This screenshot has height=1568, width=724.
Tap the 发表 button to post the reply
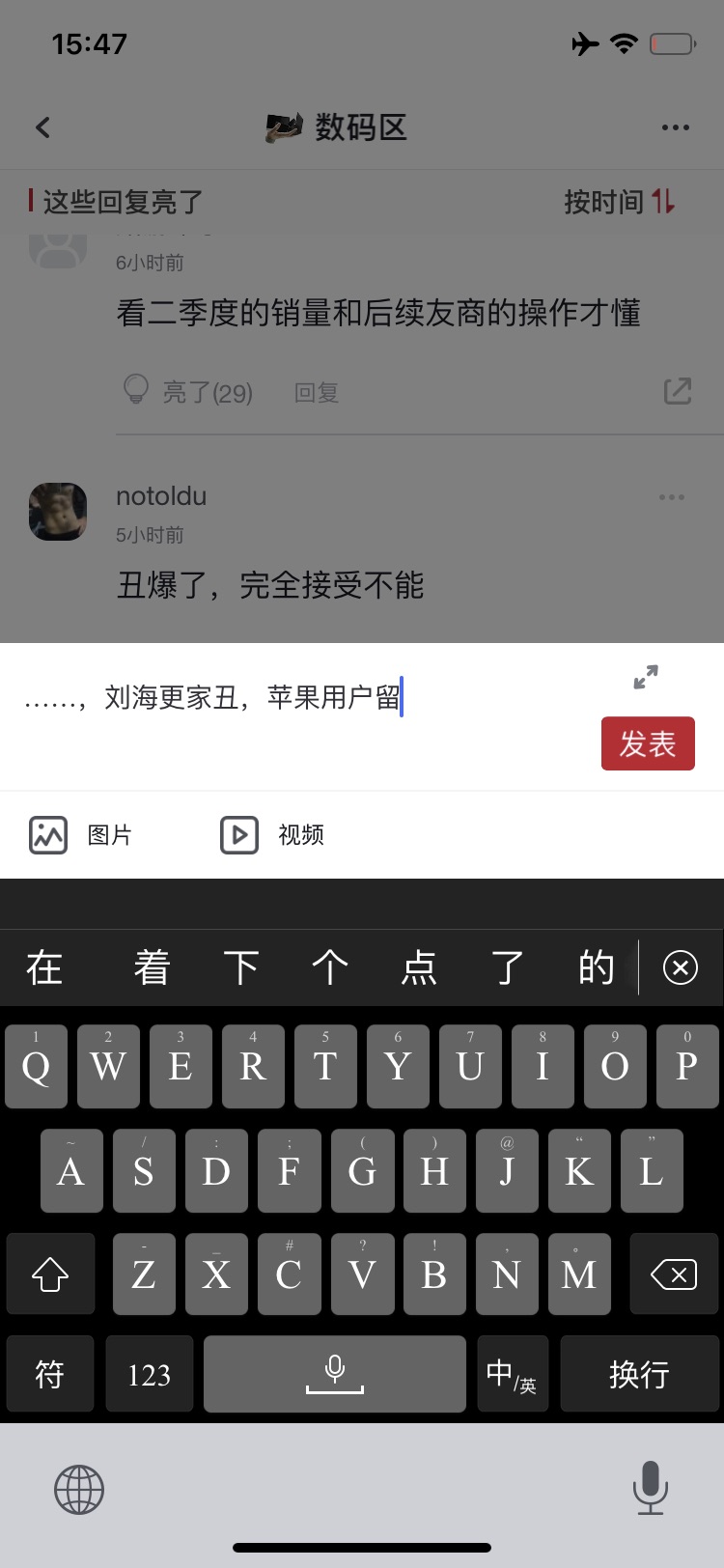(x=648, y=743)
